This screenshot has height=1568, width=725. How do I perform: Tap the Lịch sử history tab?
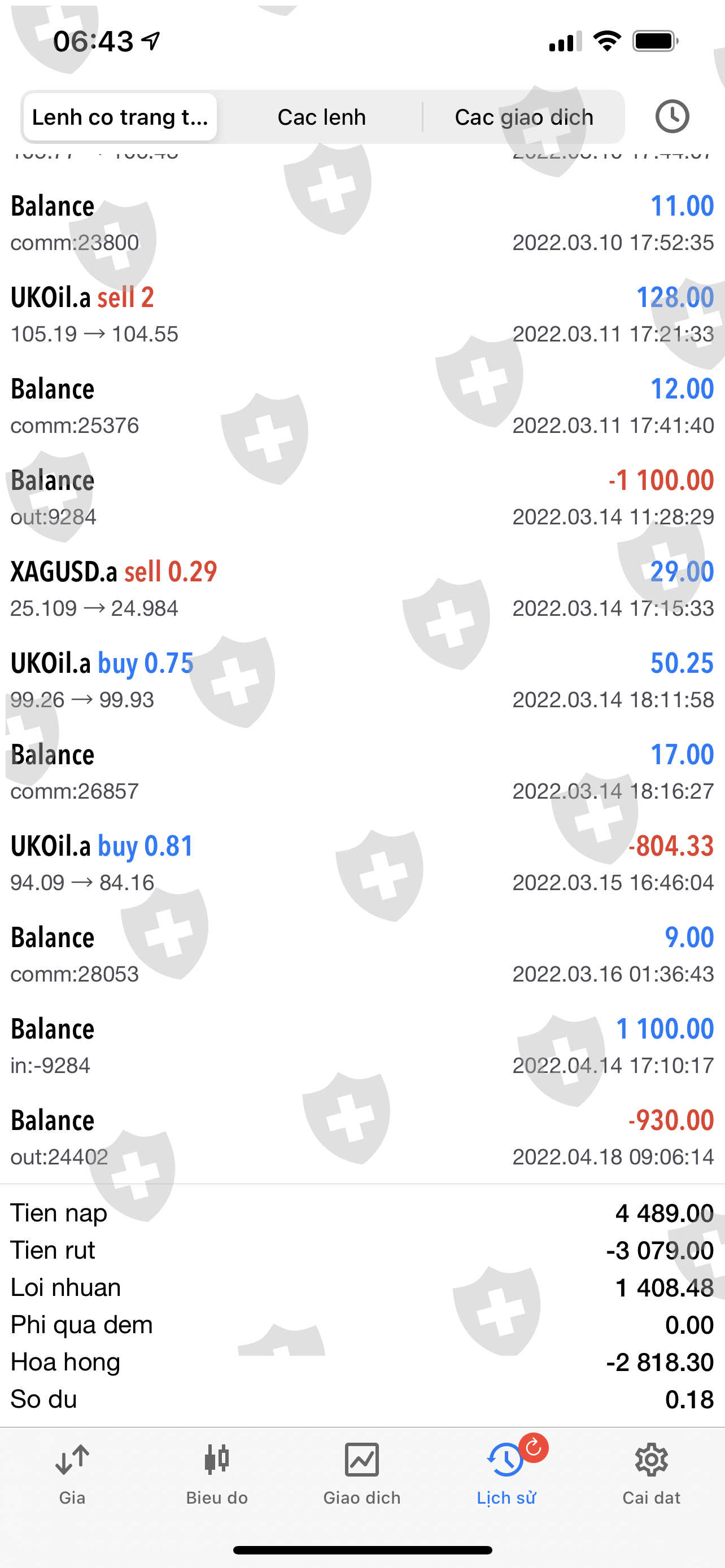point(506,1474)
